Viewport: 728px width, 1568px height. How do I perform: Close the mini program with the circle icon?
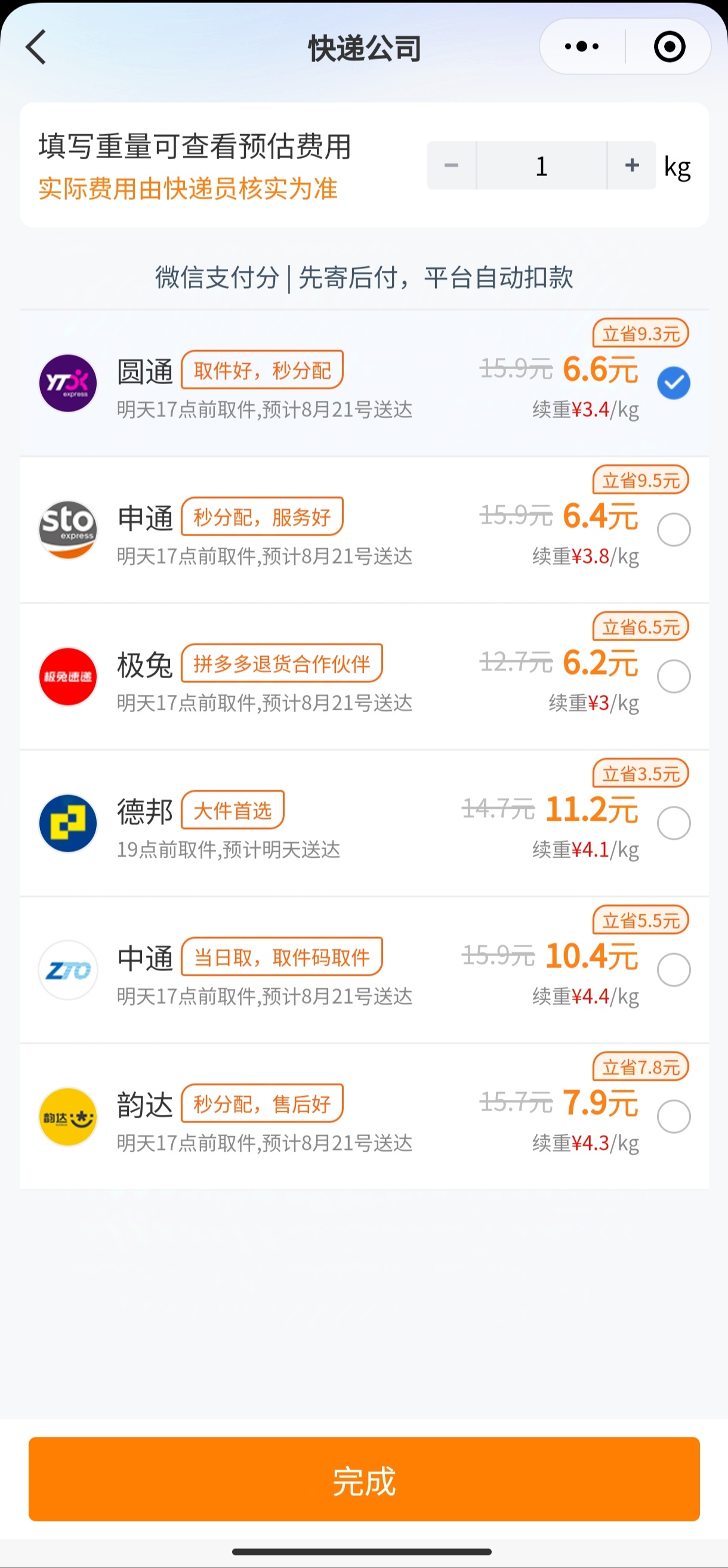pos(669,47)
